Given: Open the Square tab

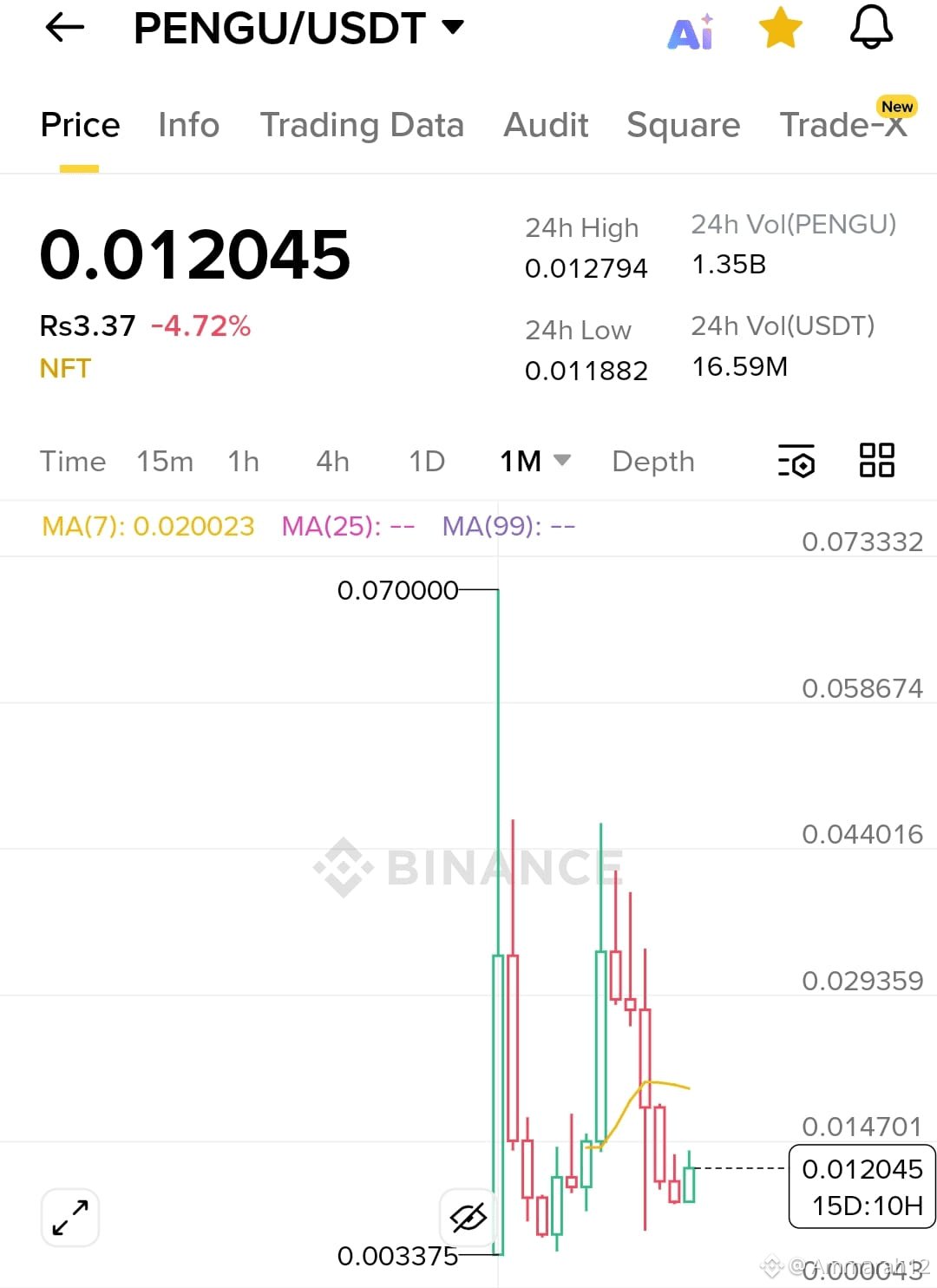Looking at the screenshot, I should [x=683, y=125].
